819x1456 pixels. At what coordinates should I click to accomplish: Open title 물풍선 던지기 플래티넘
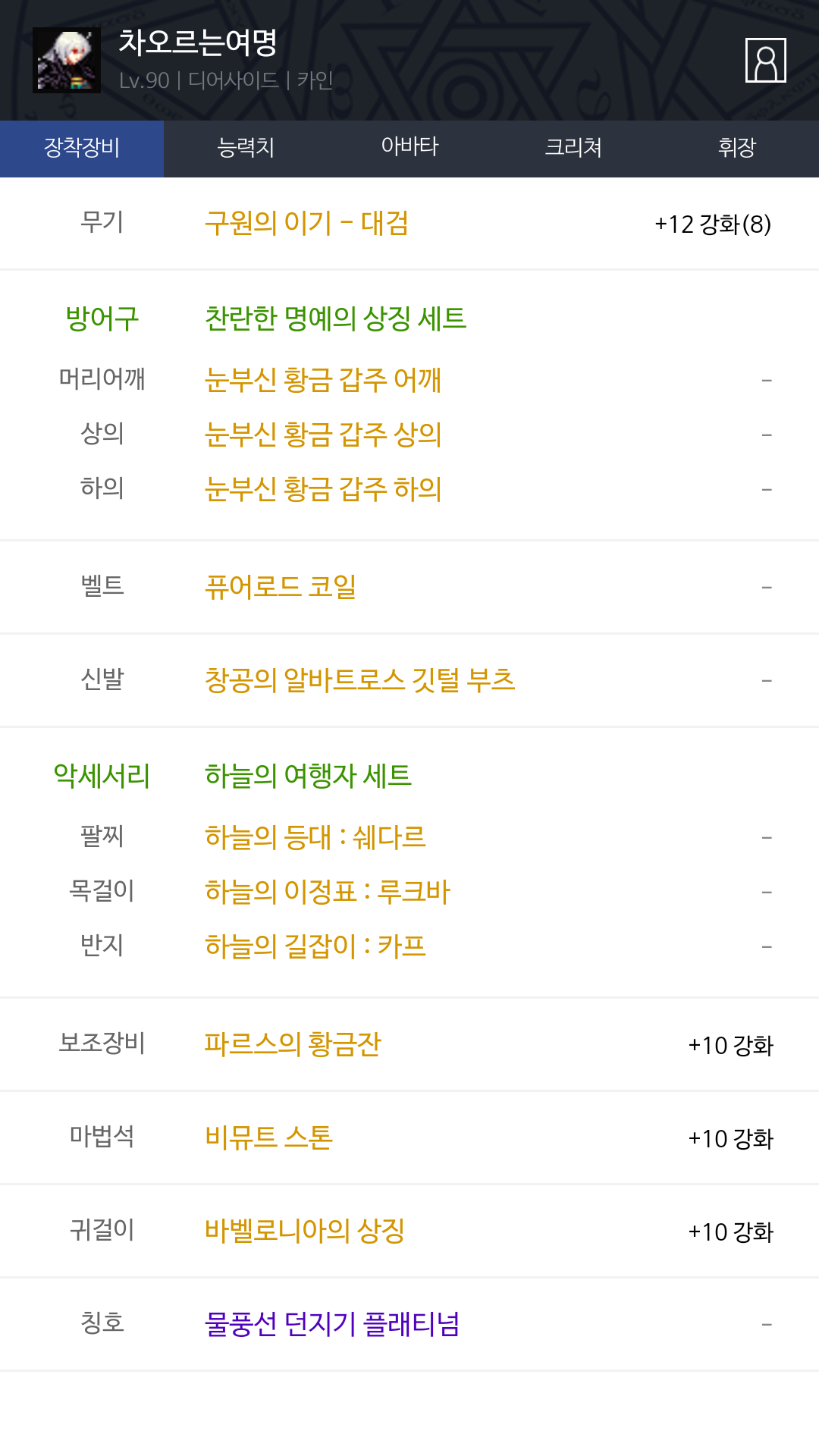(332, 1324)
